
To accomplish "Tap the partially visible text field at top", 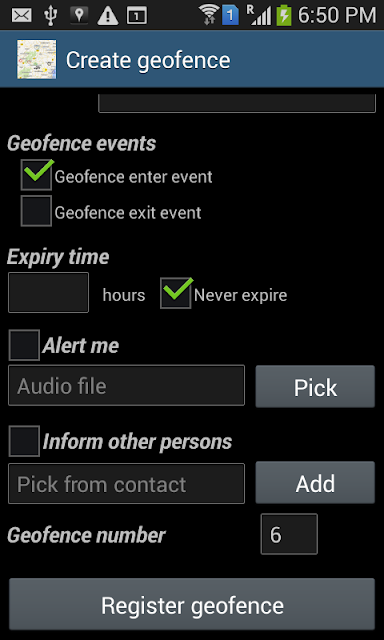I will click(237, 103).
